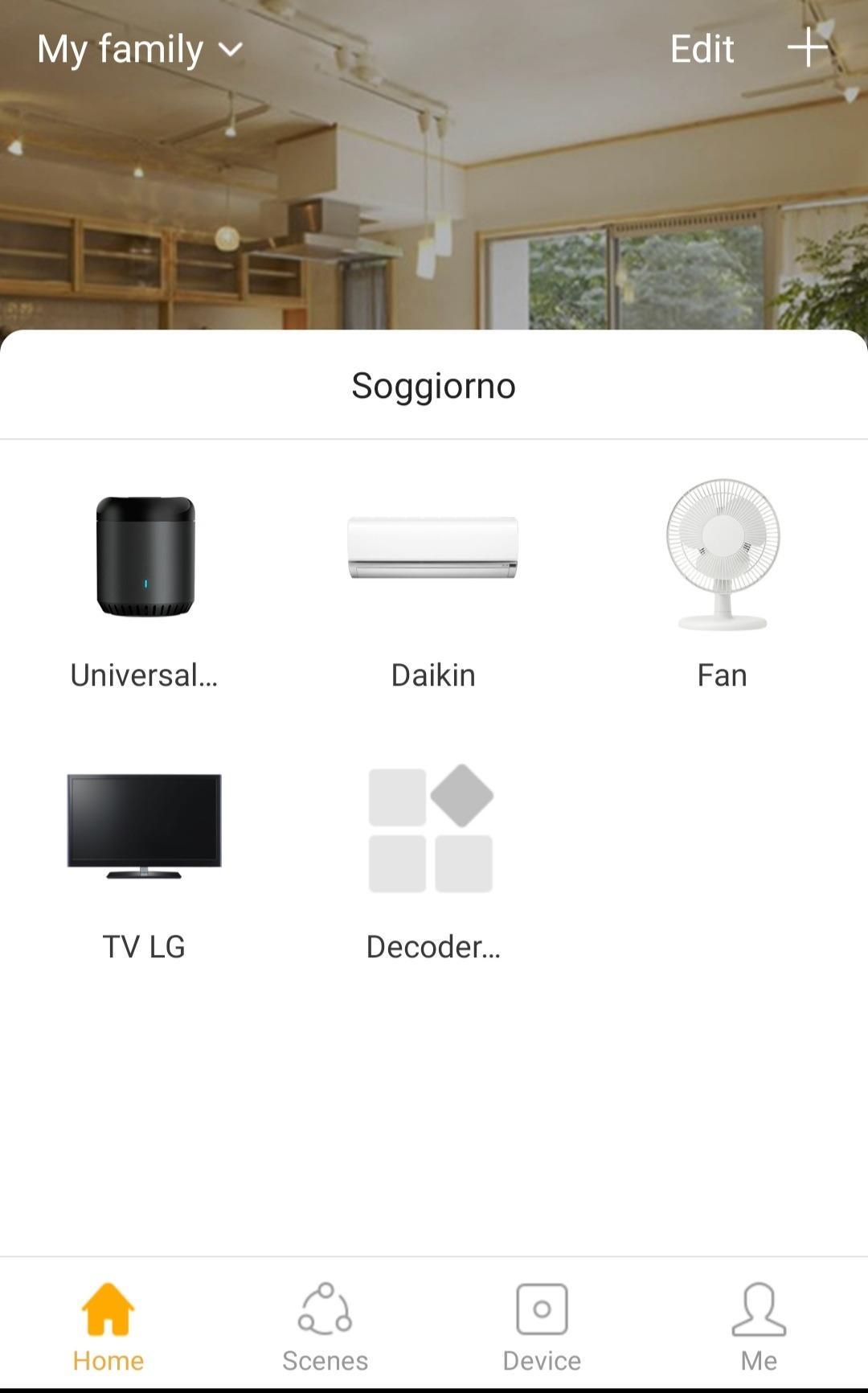868x1393 pixels.
Task: Switch to the Scenes tab
Action: click(325, 1326)
